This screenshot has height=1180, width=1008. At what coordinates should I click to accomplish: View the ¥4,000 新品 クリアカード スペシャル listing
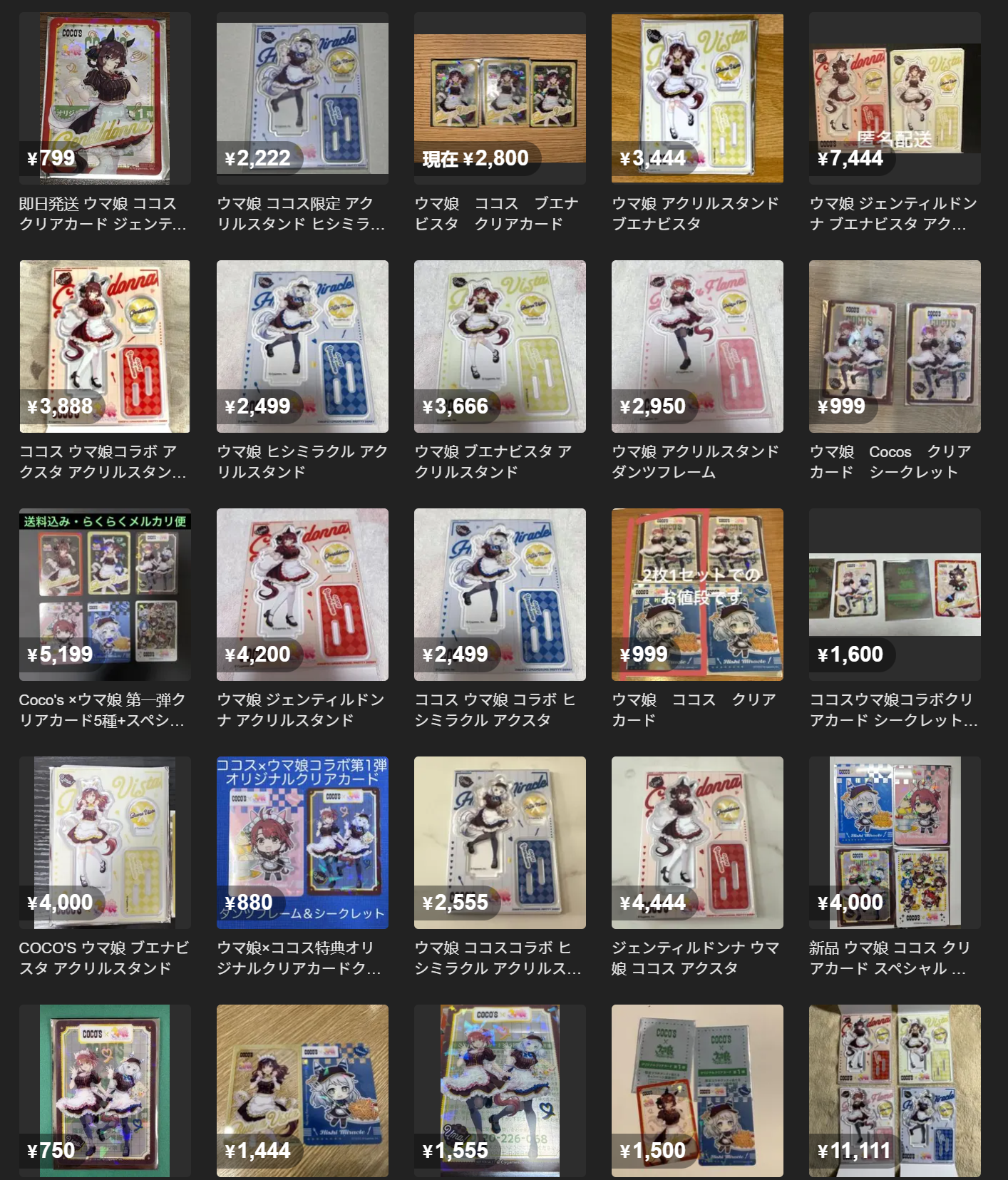tap(895, 843)
